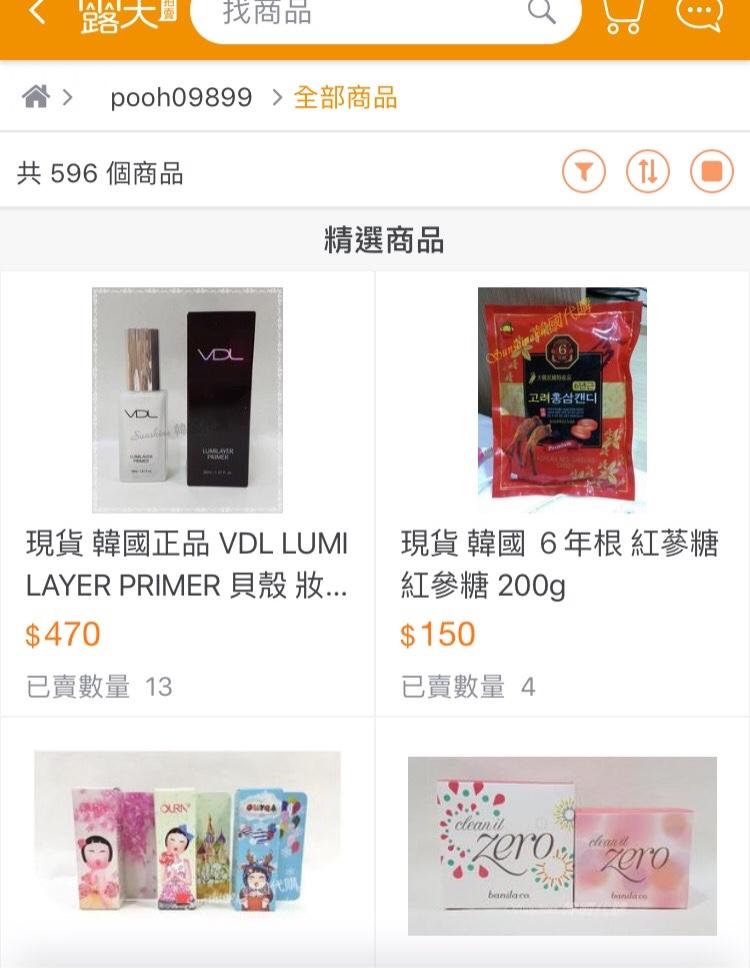Image resolution: width=750 pixels, height=975 pixels.
Task: Select the 全部商品 breadcrumb
Action: tap(346, 98)
